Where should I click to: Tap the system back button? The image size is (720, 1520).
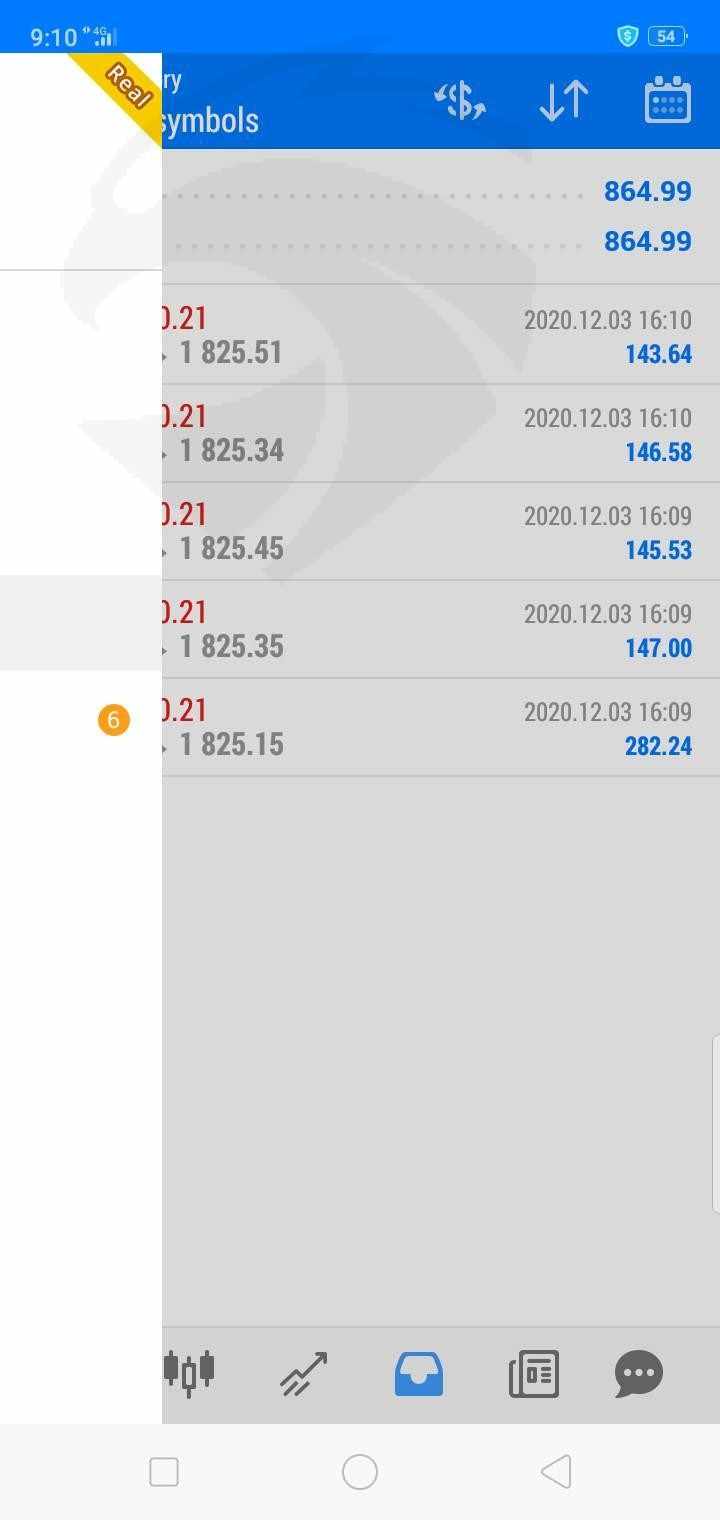[x=556, y=1472]
